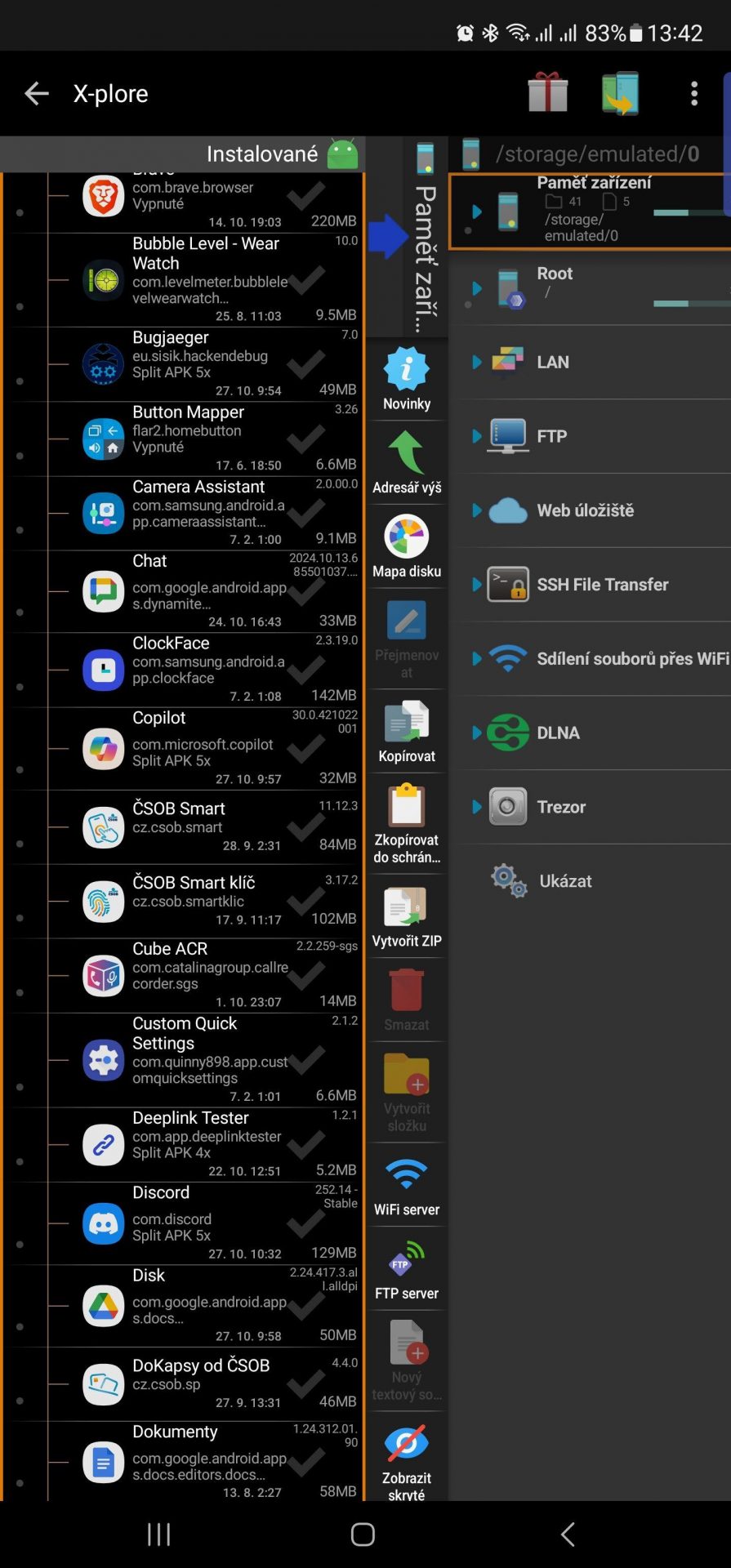
Task: Start the WiFi server
Action: pyautogui.click(x=407, y=1185)
